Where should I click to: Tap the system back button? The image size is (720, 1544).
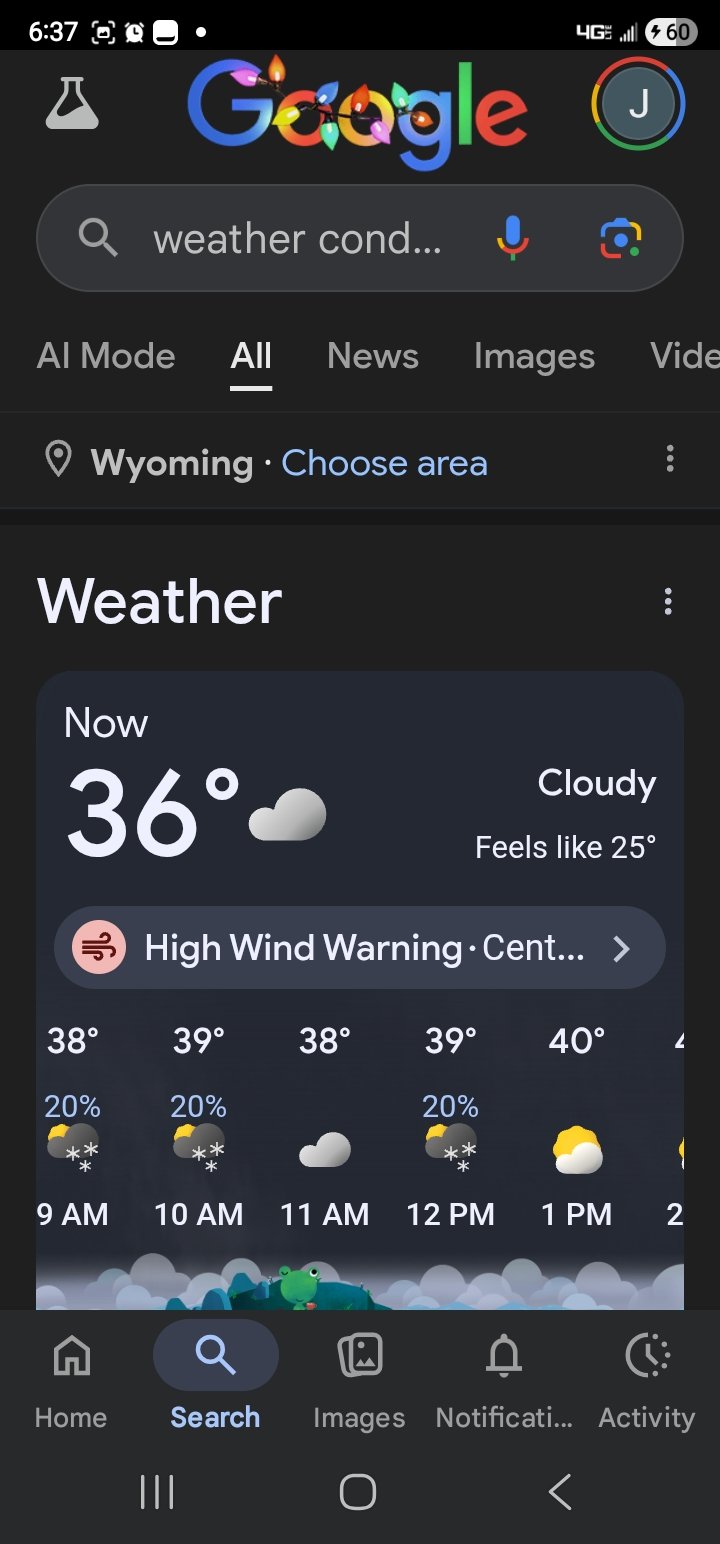pyautogui.click(x=560, y=1492)
